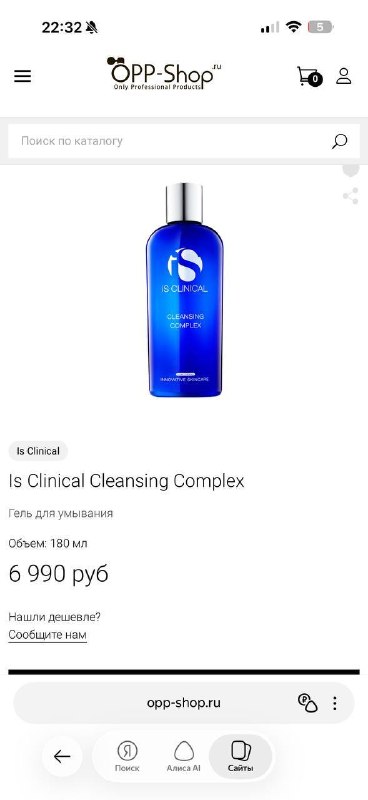Tap the opp-shop.ru address bar
This screenshot has width=368, height=800.
[x=184, y=703]
